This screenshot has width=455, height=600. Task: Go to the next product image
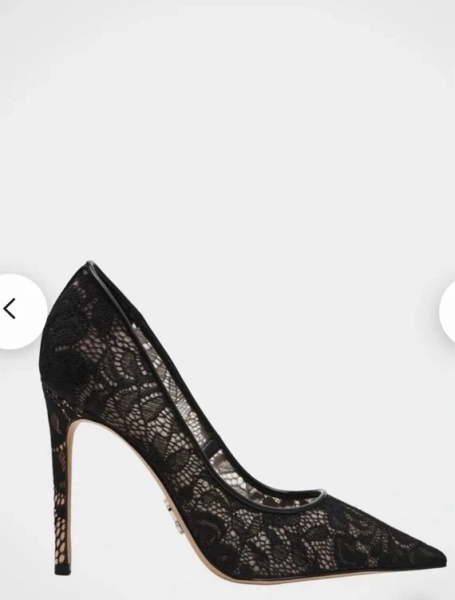click(448, 311)
